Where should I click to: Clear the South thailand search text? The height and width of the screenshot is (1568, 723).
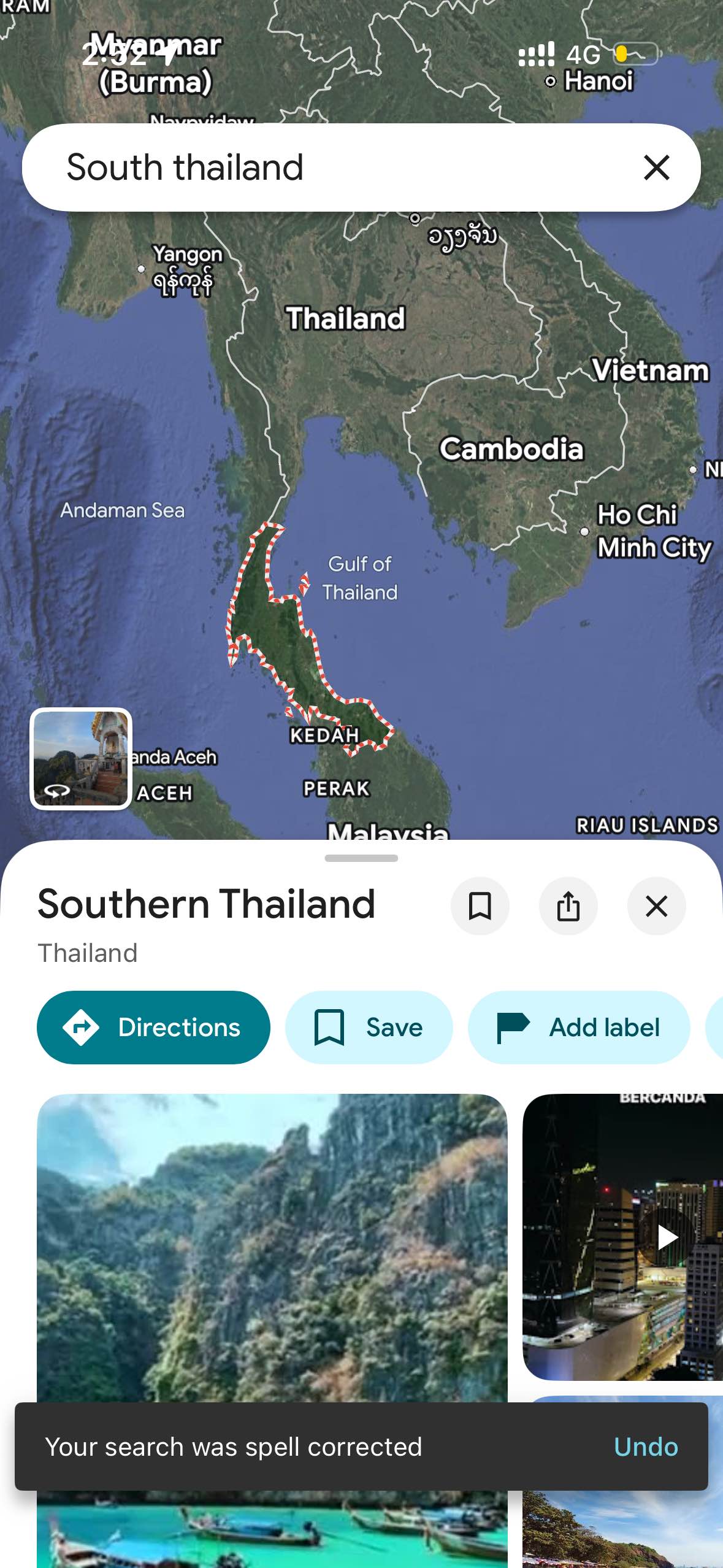[656, 167]
